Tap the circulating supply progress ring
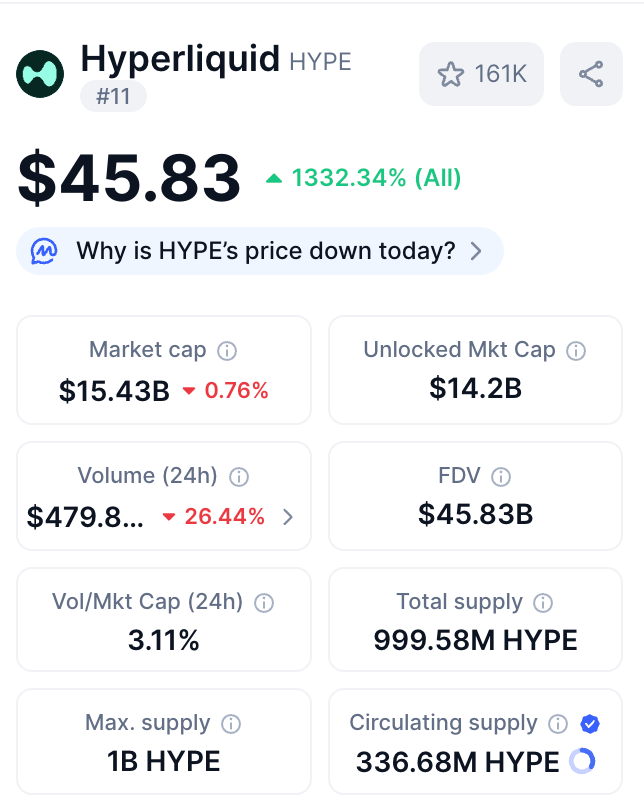Viewport: 644px width, 810px height. [582, 761]
